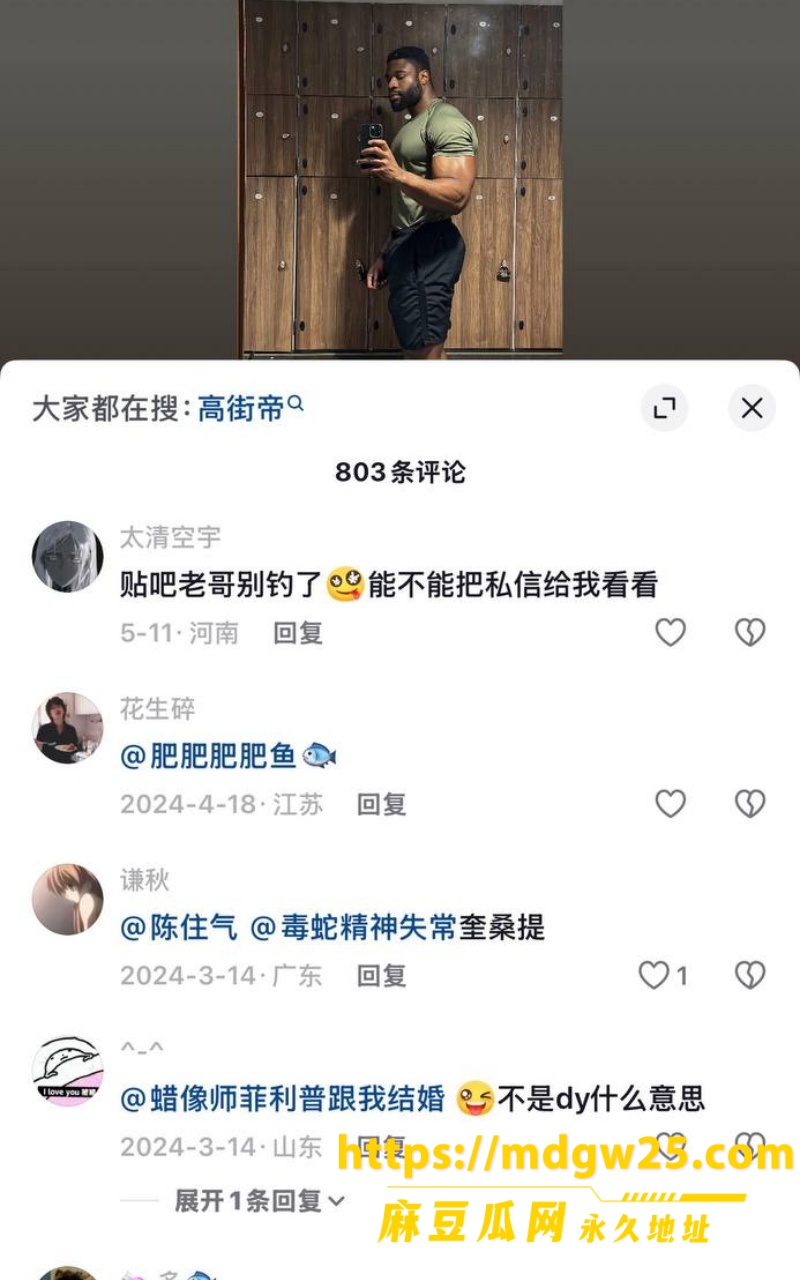Like the comment by 太清空宇
The image size is (800, 1280).
click(670, 632)
